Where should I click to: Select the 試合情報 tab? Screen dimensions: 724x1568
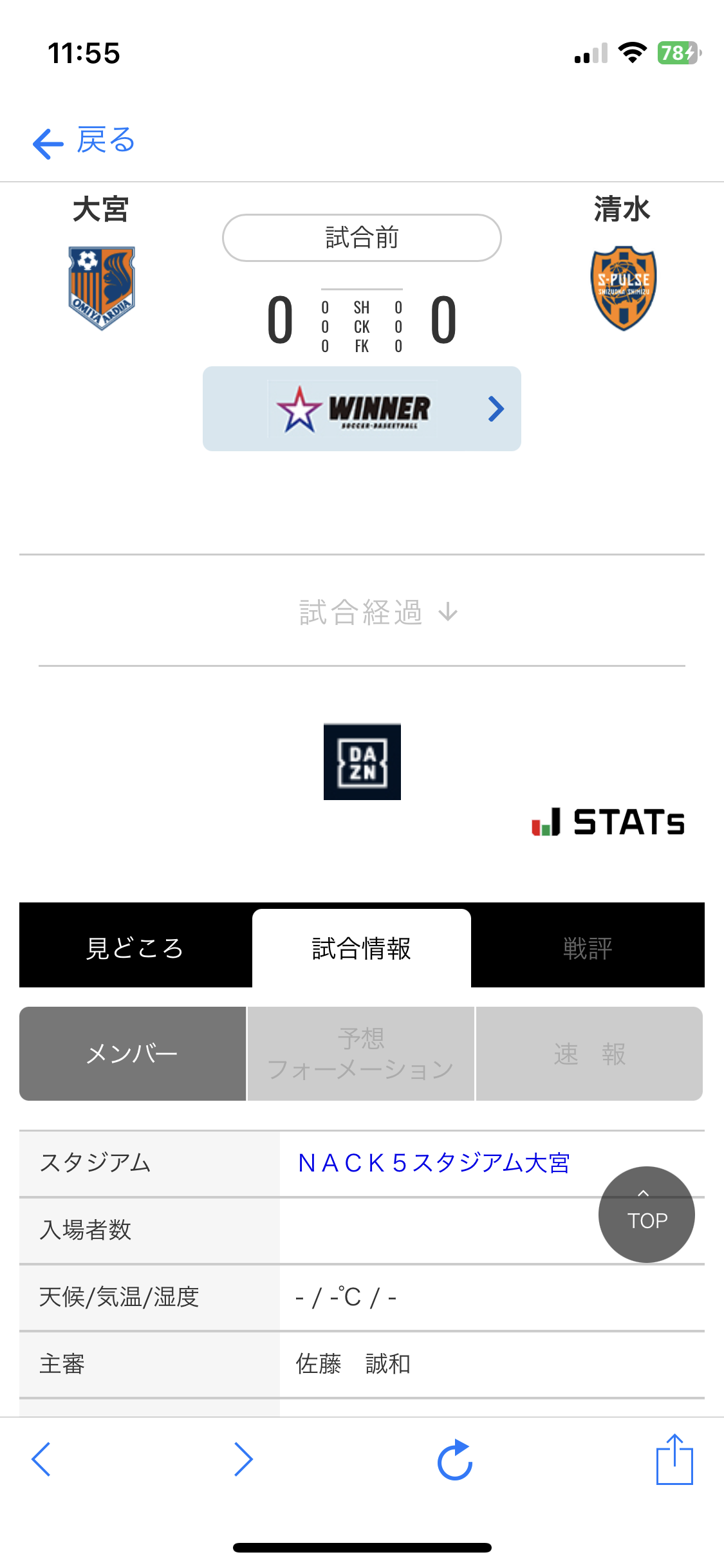tap(361, 948)
